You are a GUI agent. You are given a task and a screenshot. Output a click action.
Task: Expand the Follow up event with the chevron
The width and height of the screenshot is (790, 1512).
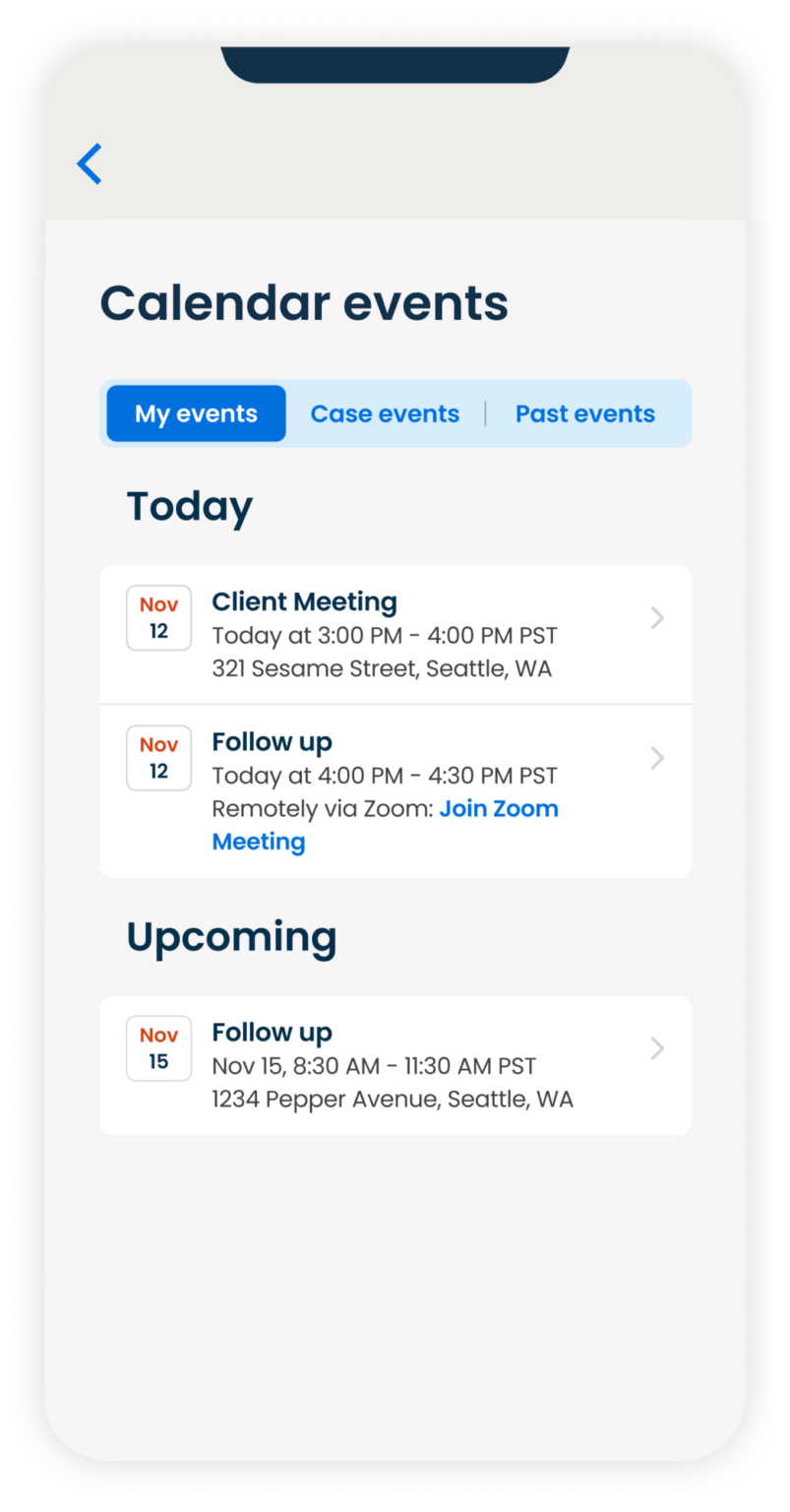coord(656,758)
